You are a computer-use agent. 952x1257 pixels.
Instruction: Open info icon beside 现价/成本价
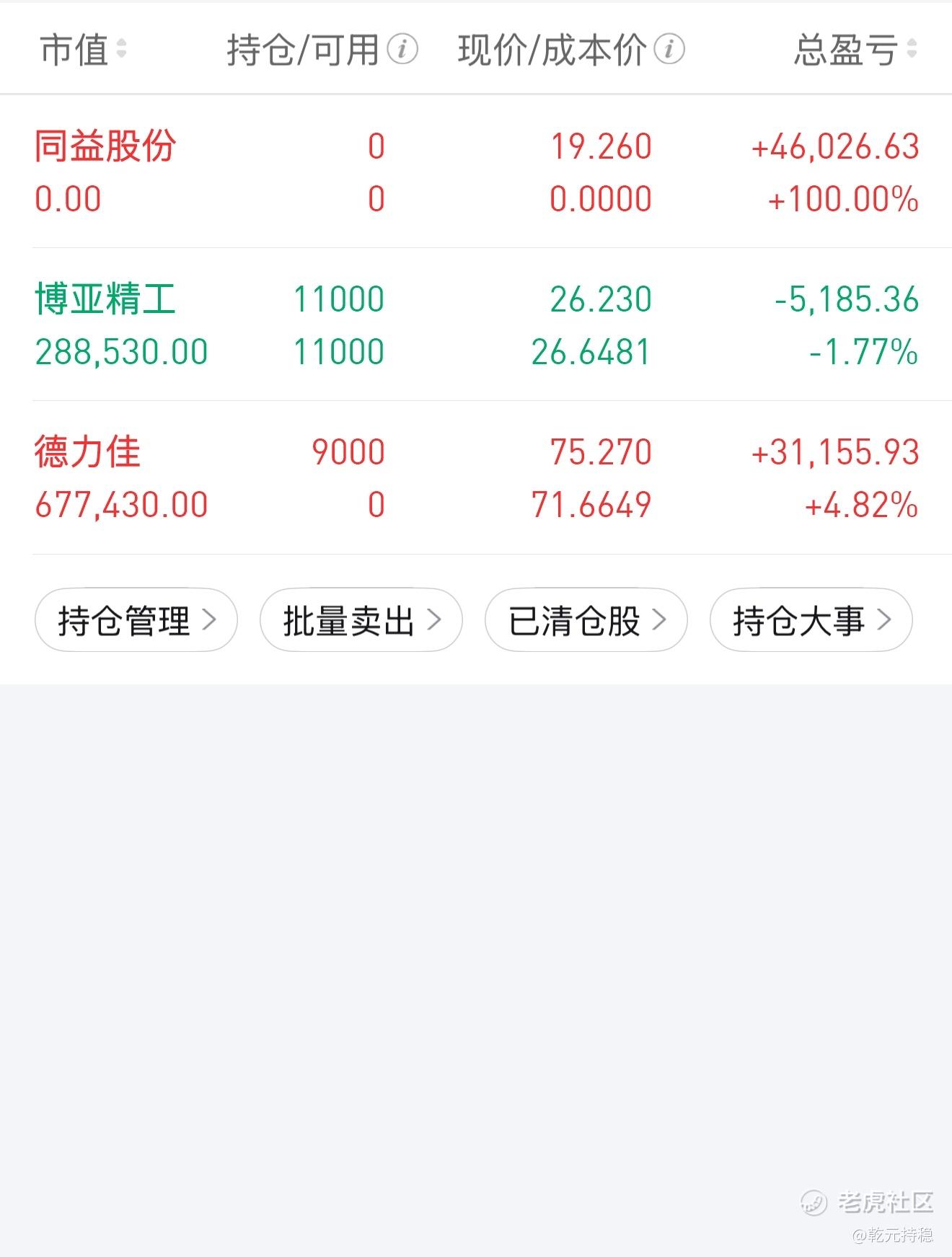tap(669, 50)
